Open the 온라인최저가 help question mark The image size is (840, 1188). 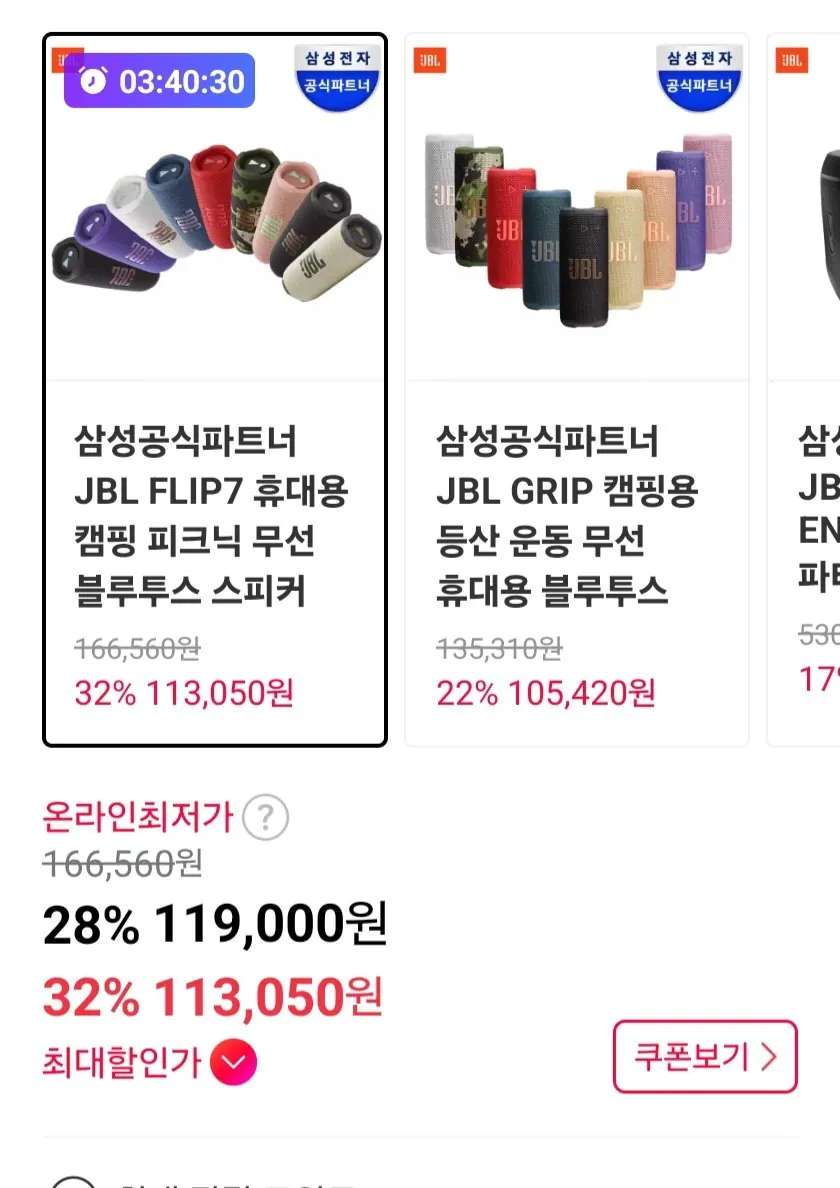[265, 819]
